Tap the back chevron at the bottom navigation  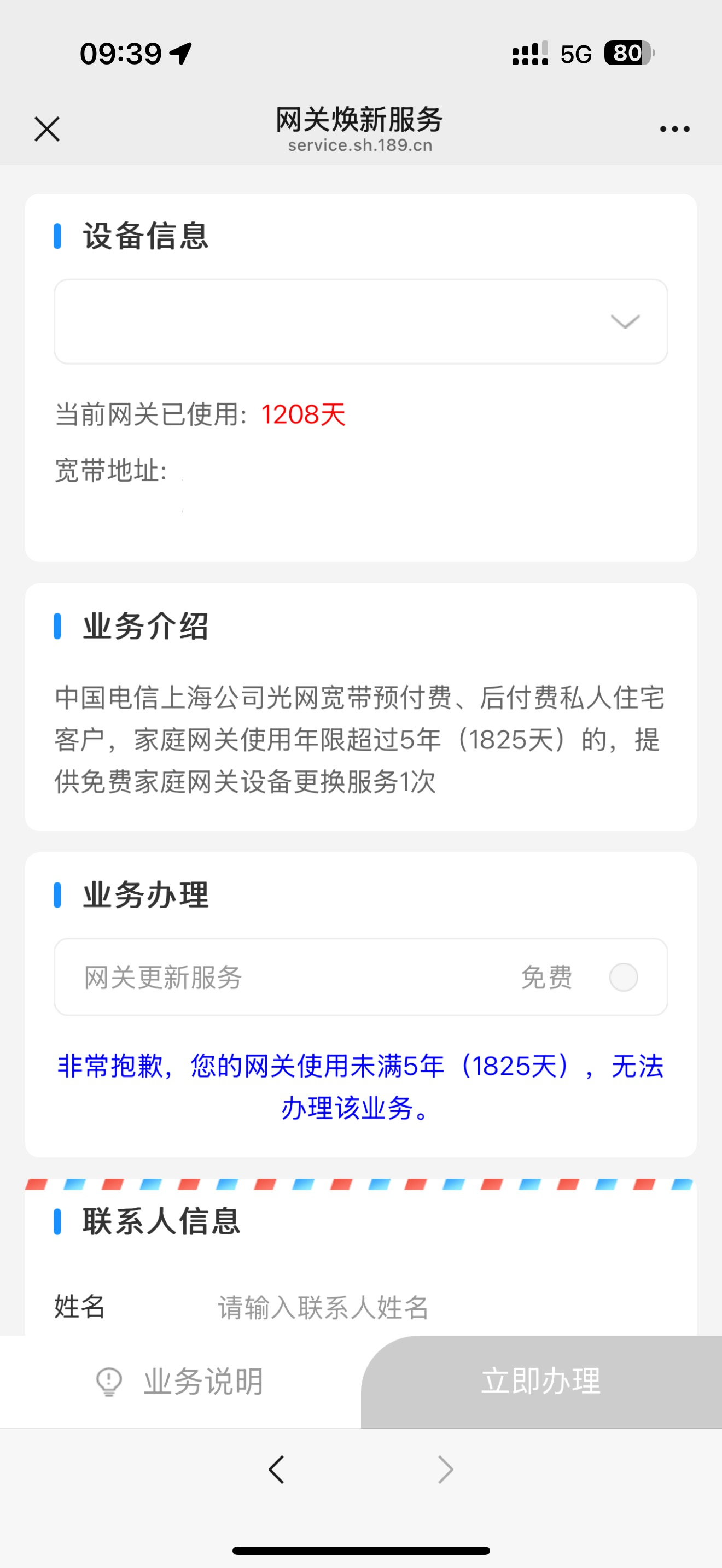(x=276, y=1471)
